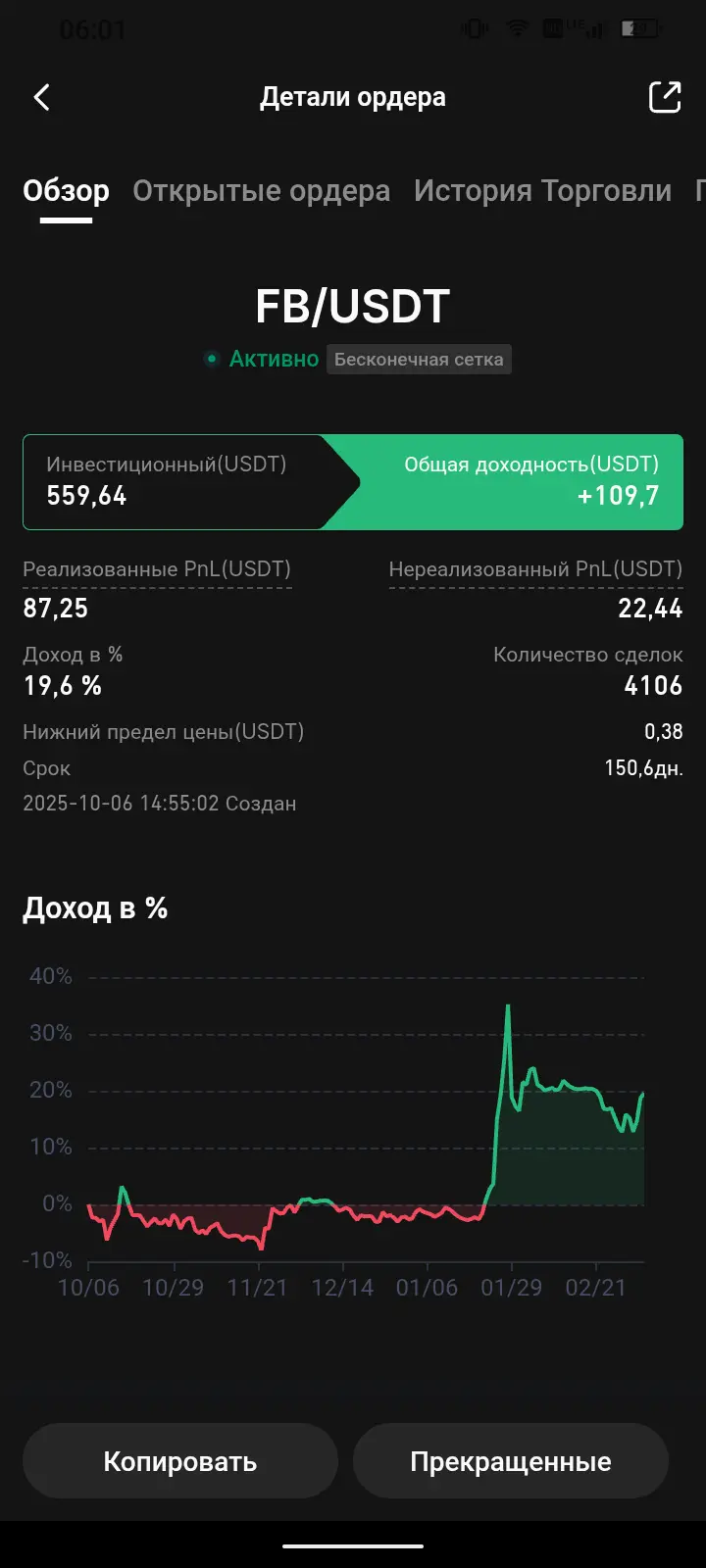Tap the cellular signal icon in status bar

595,28
